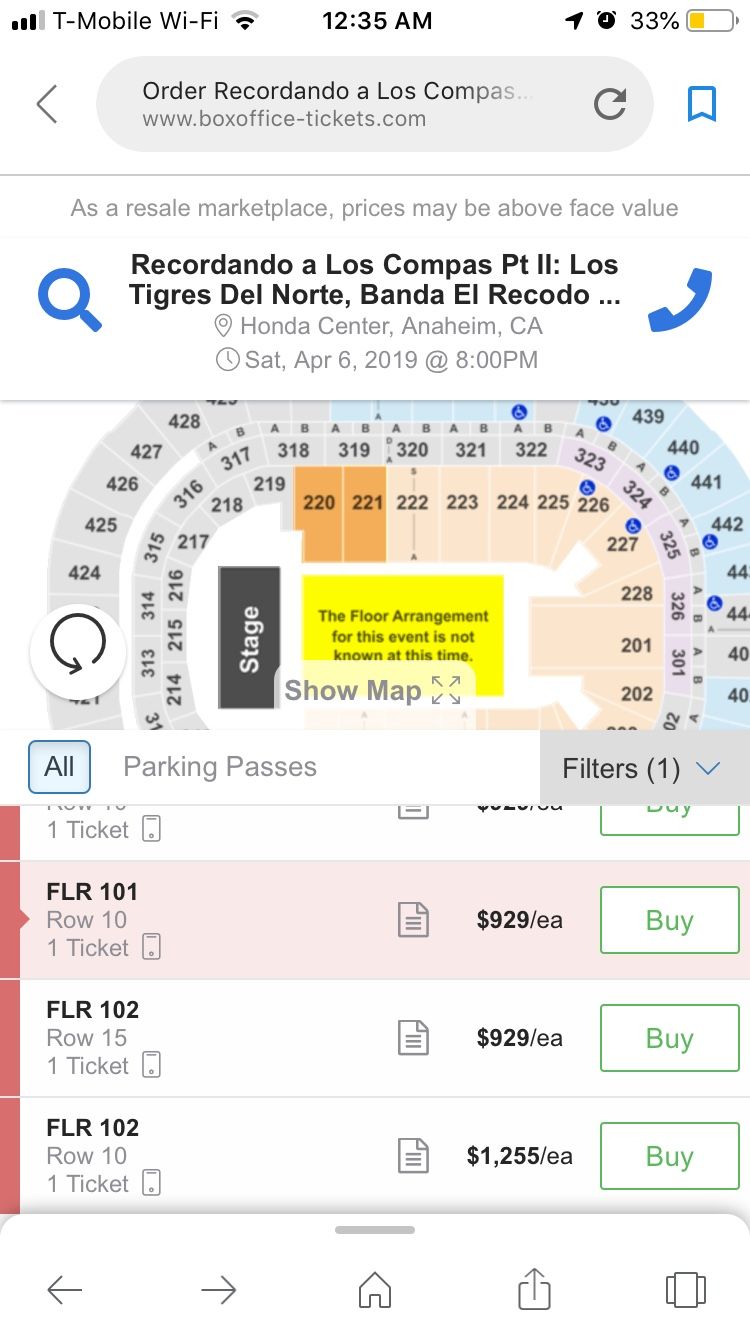This screenshot has width=750, height=1334.
Task: Switch to Parking Passes tab
Action: tap(220, 767)
